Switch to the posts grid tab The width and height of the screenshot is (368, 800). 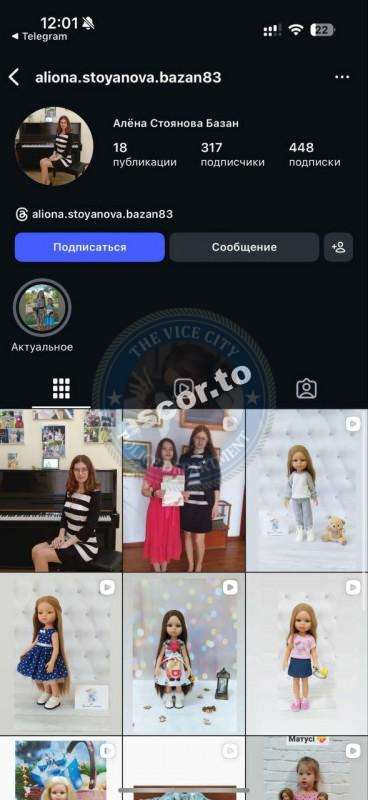click(61, 389)
